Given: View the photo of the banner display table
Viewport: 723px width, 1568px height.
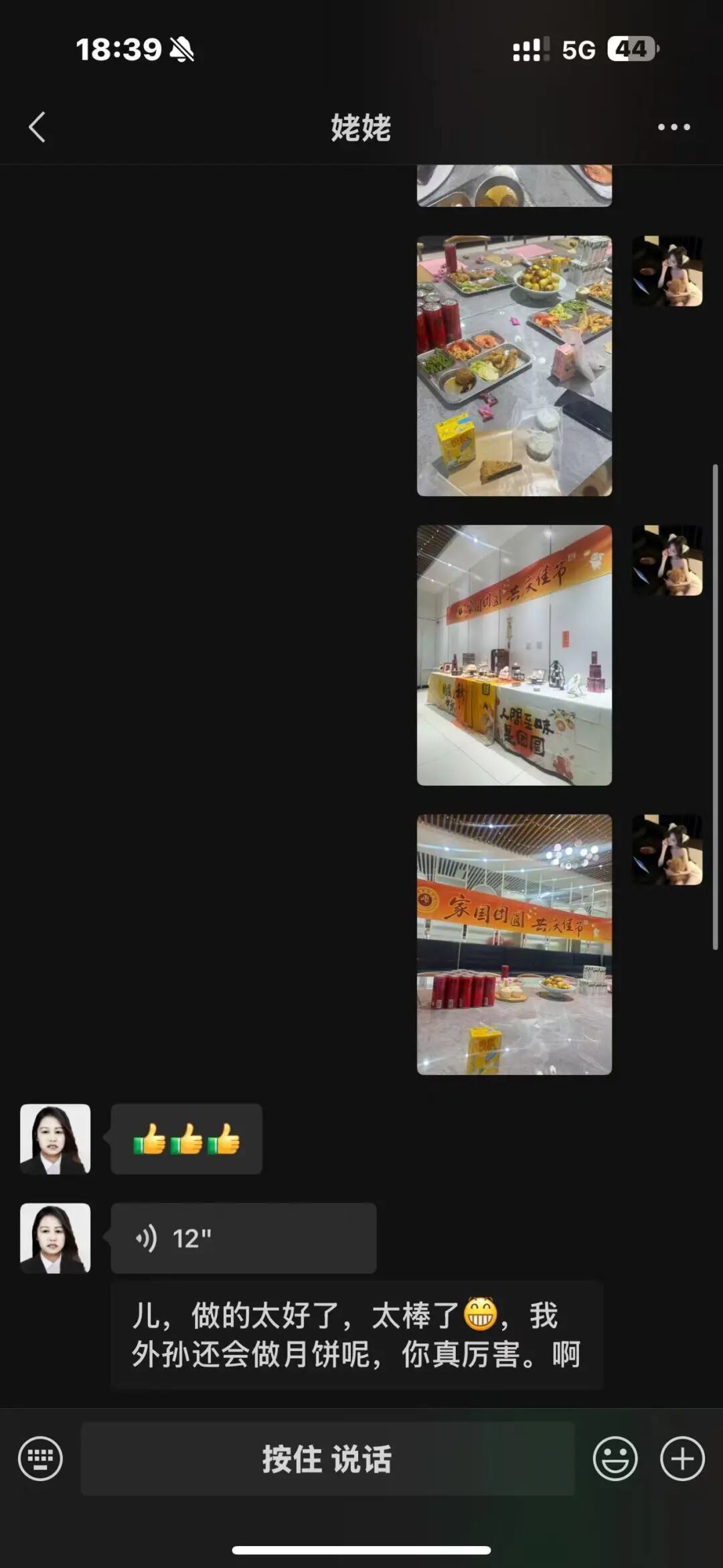Looking at the screenshot, I should click(x=514, y=655).
